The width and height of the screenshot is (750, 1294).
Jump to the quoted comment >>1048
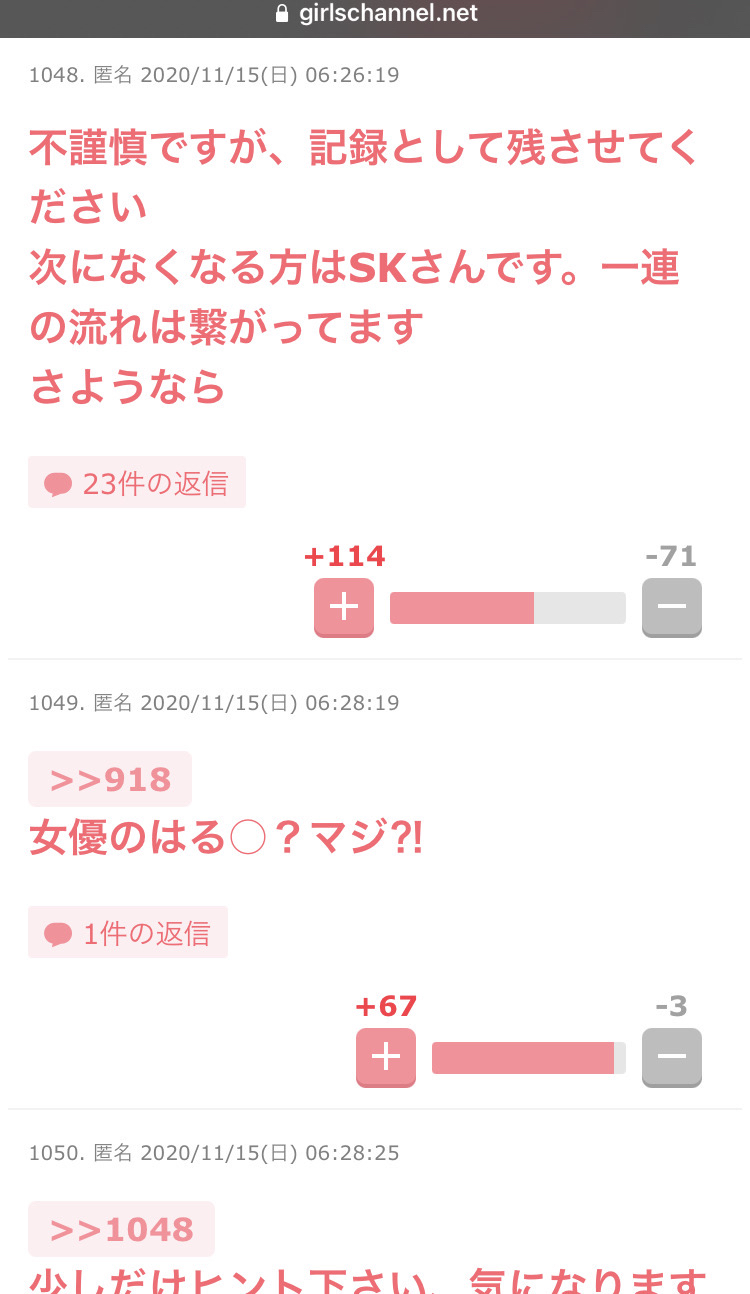click(x=121, y=1229)
